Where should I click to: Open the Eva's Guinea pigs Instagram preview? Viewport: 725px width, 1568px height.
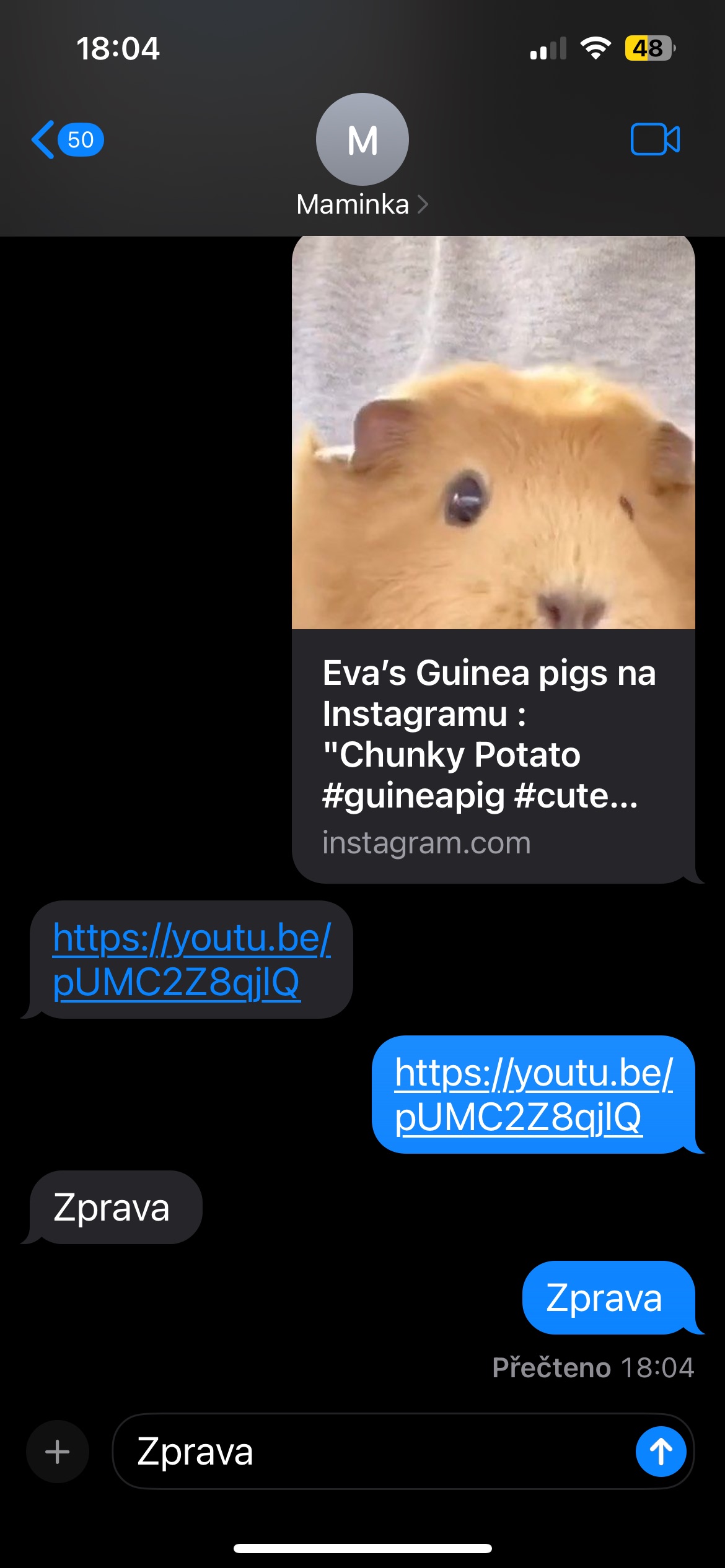pos(493,557)
